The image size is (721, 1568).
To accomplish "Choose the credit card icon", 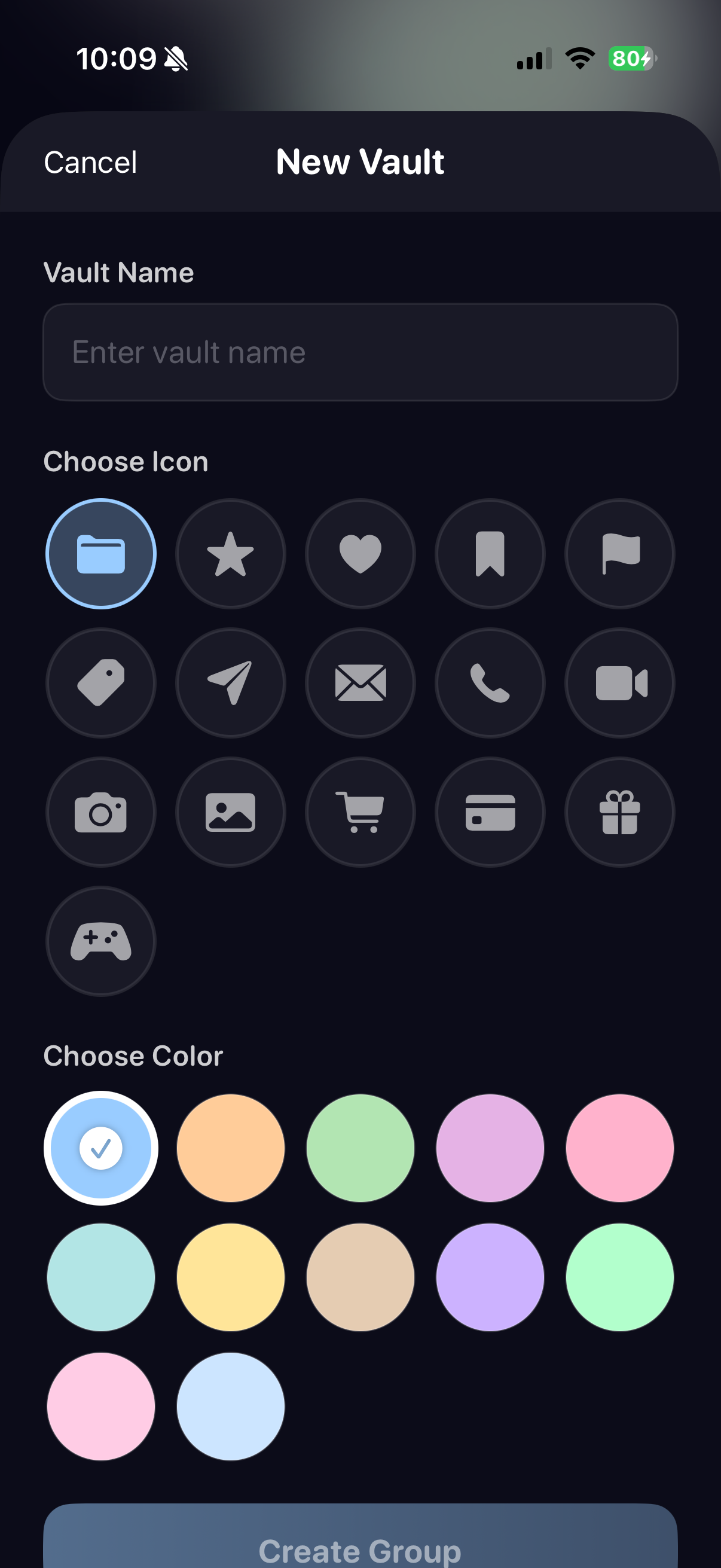I will (490, 812).
